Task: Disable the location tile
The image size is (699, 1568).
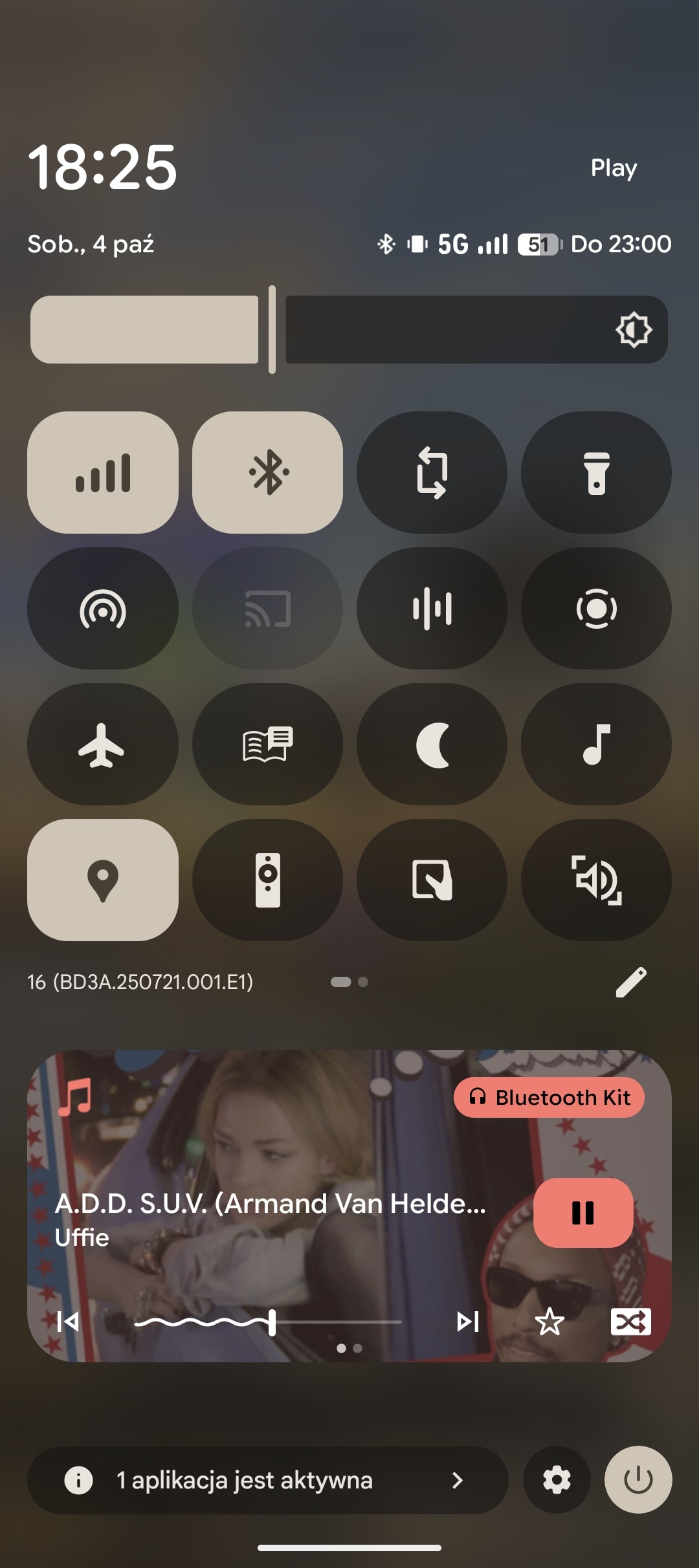Action: (103, 880)
